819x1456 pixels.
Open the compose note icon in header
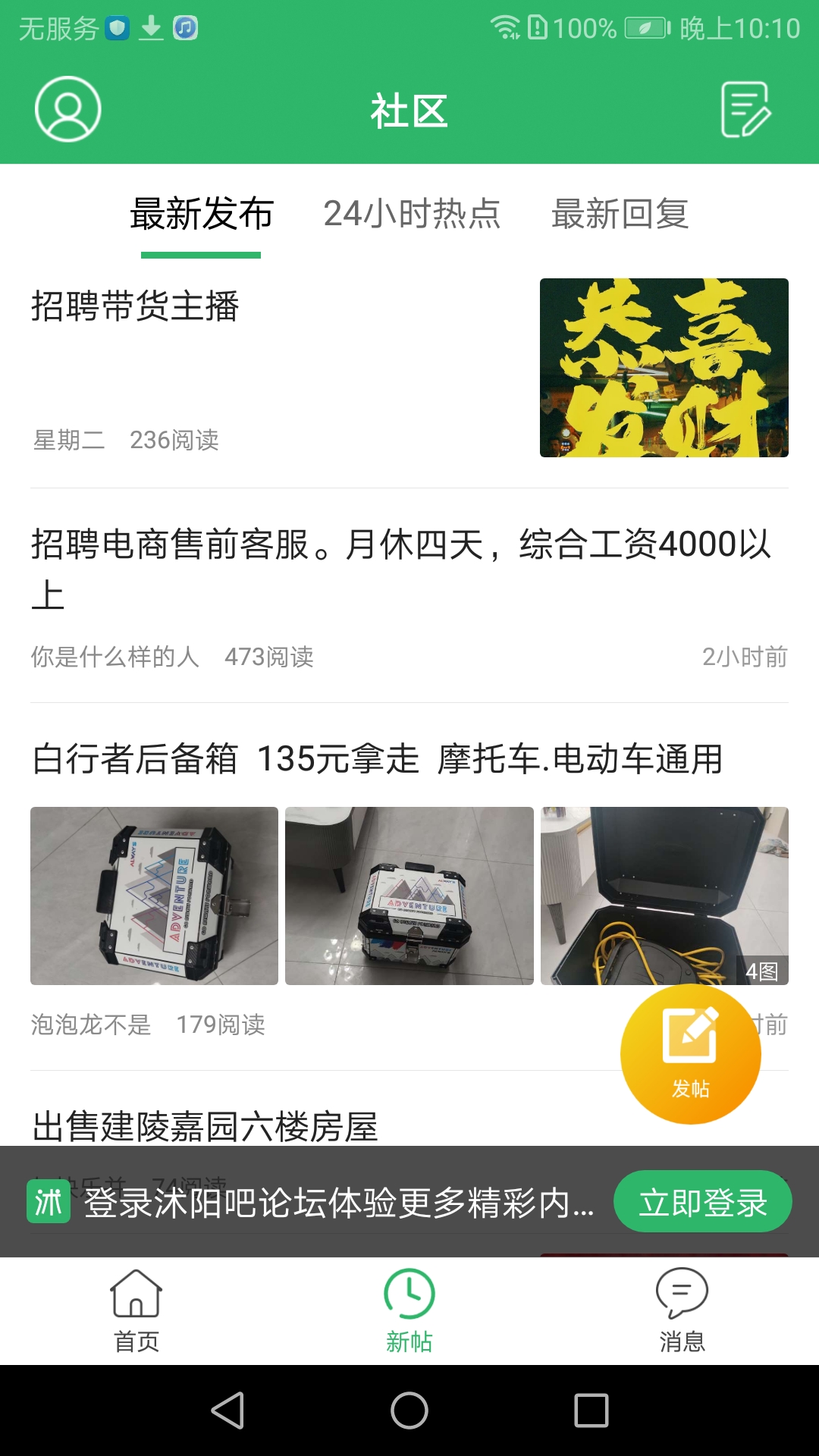745,110
